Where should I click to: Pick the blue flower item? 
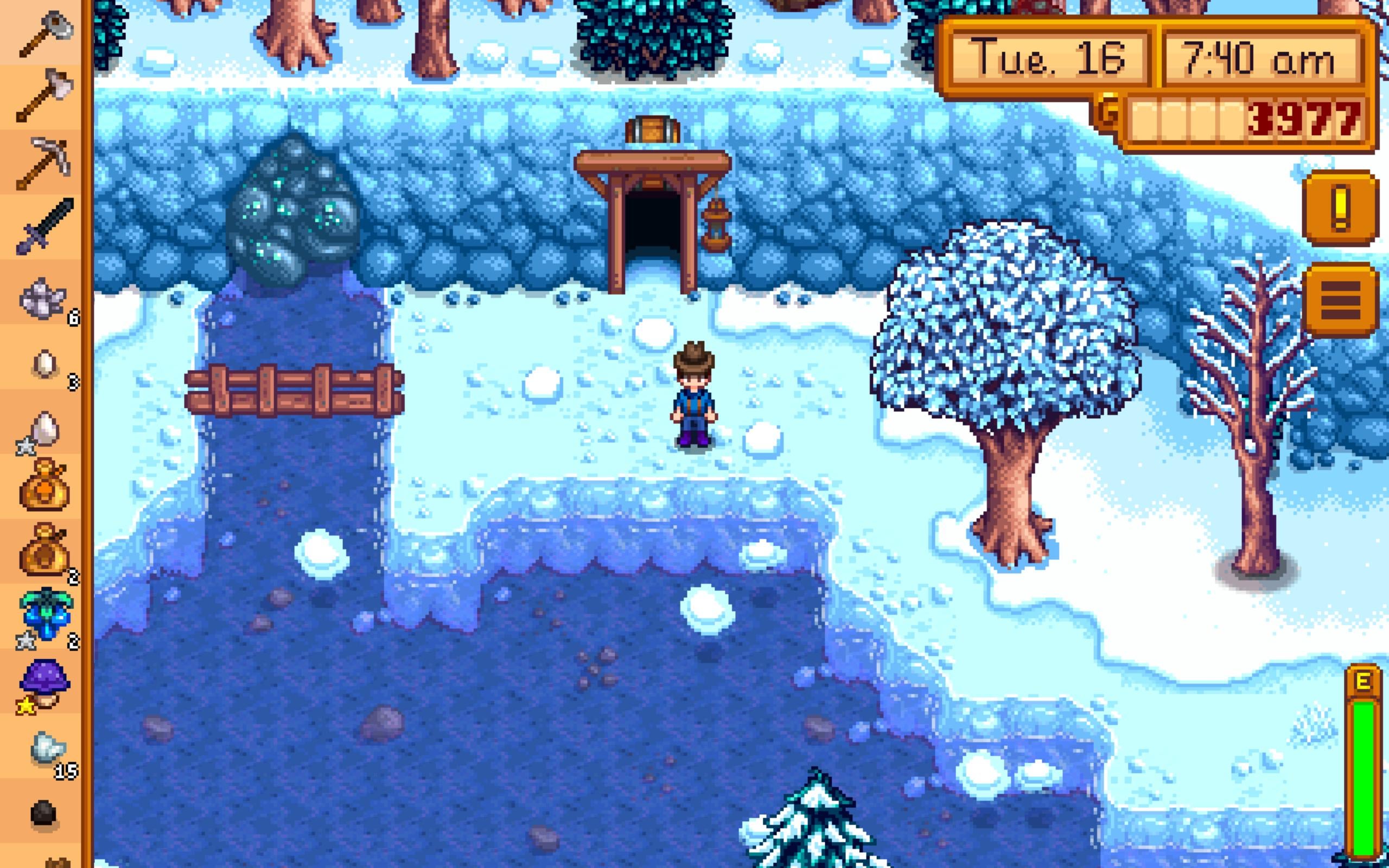[x=45, y=615]
